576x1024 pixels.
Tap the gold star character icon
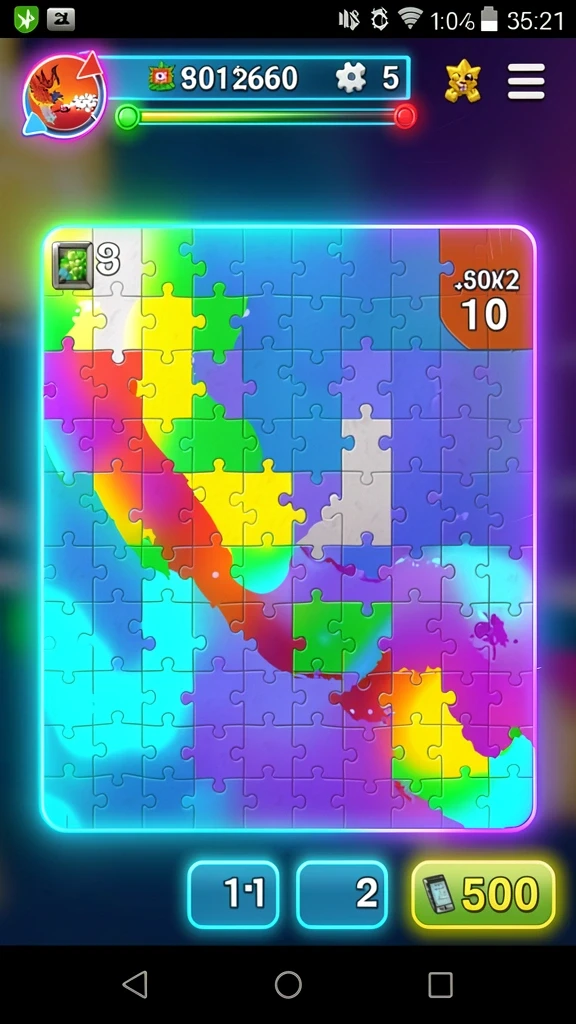(x=463, y=81)
